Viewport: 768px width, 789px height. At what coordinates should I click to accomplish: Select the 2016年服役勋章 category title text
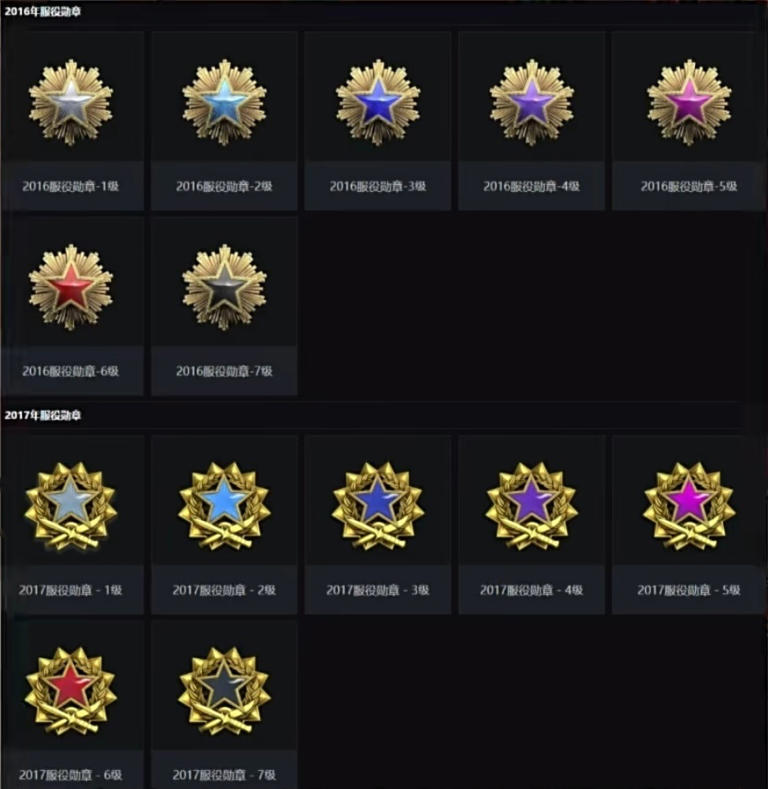tap(45, 10)
